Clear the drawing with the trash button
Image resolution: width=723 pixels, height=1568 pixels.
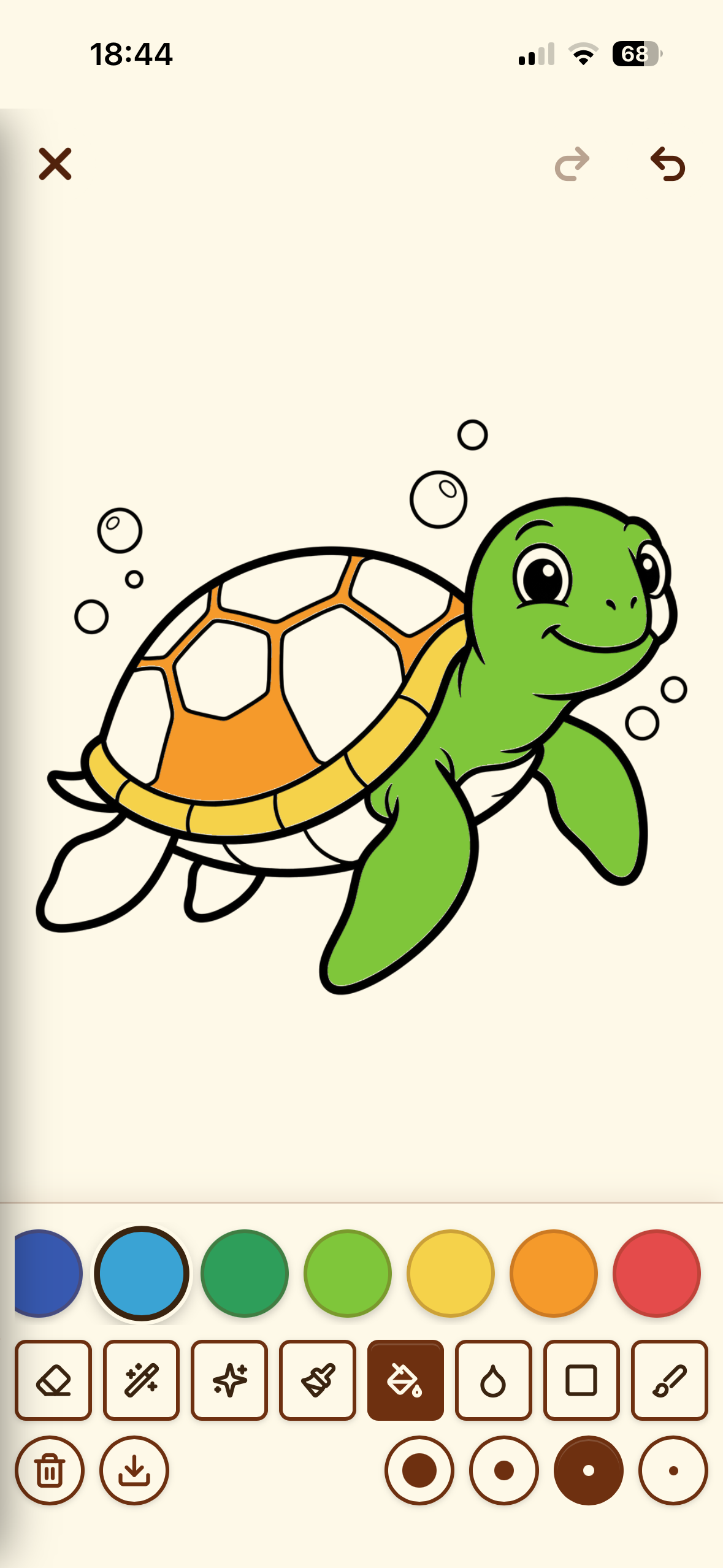(x=50, y=1470)
